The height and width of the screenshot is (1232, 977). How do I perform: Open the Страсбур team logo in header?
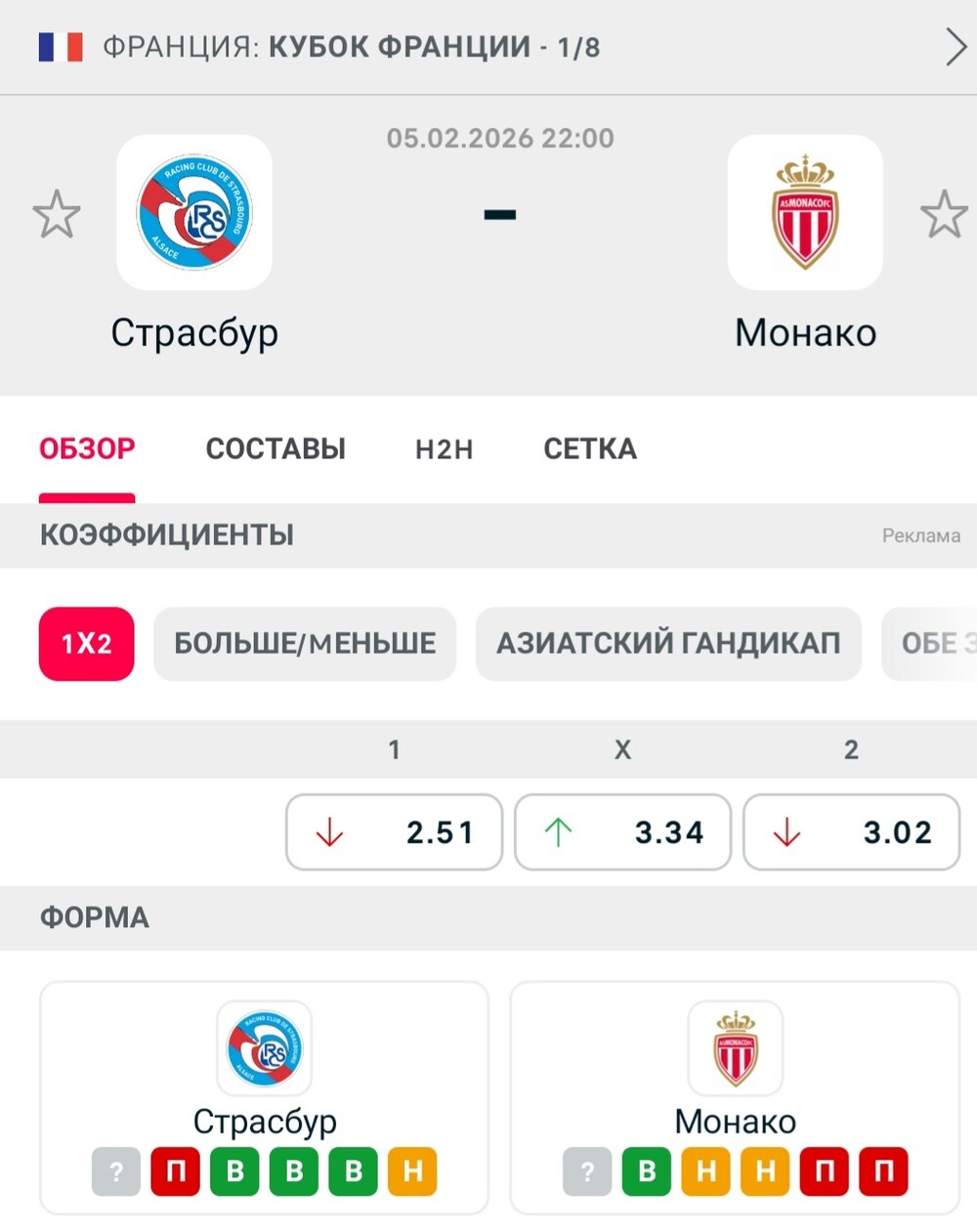194,212
